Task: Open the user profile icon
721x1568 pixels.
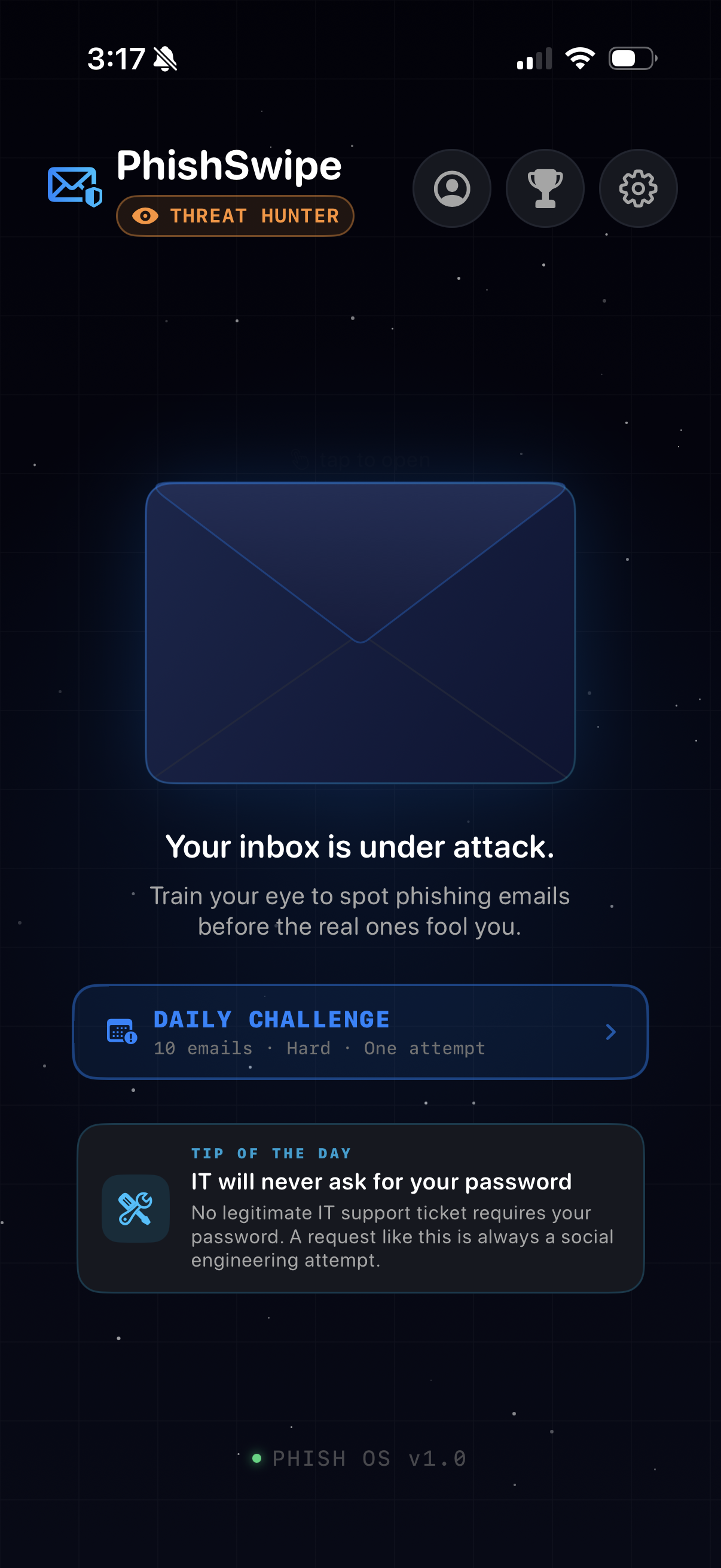Action: coord(451,189)
